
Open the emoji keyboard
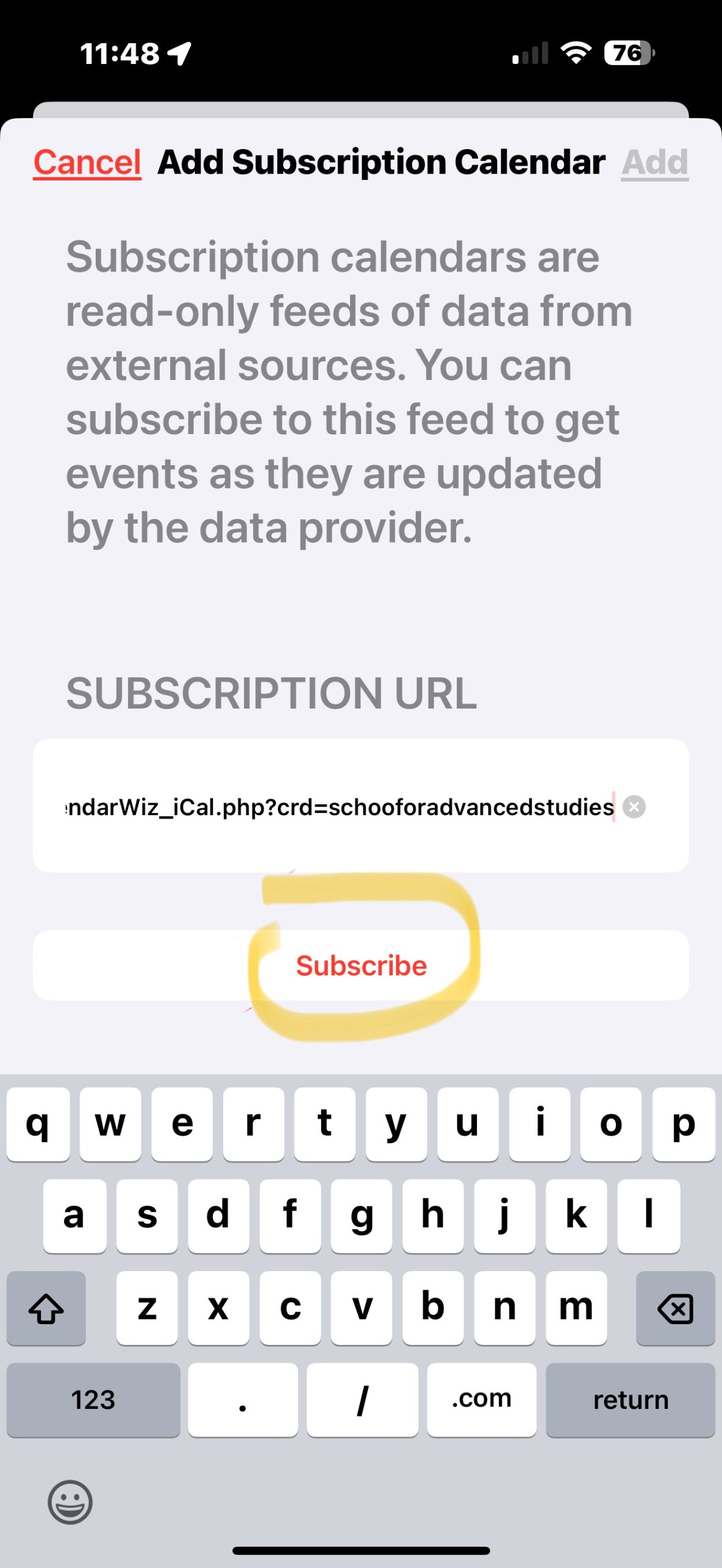coord(70,1502)
